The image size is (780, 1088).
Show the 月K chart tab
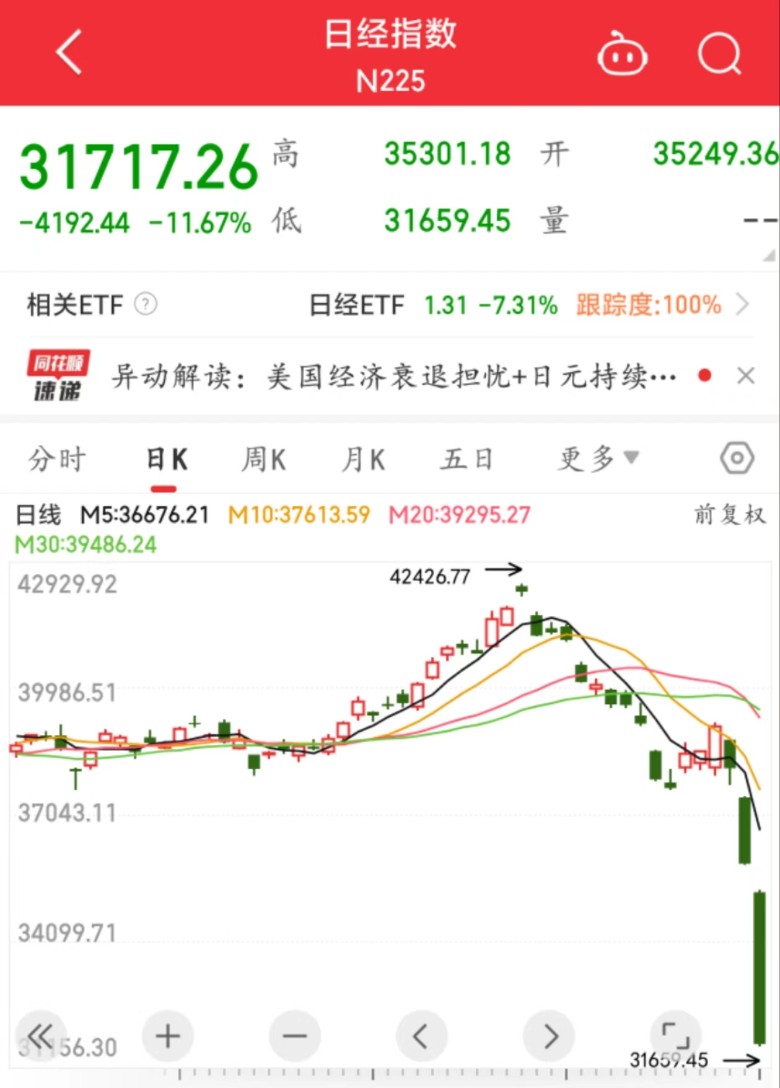point(362,459)
